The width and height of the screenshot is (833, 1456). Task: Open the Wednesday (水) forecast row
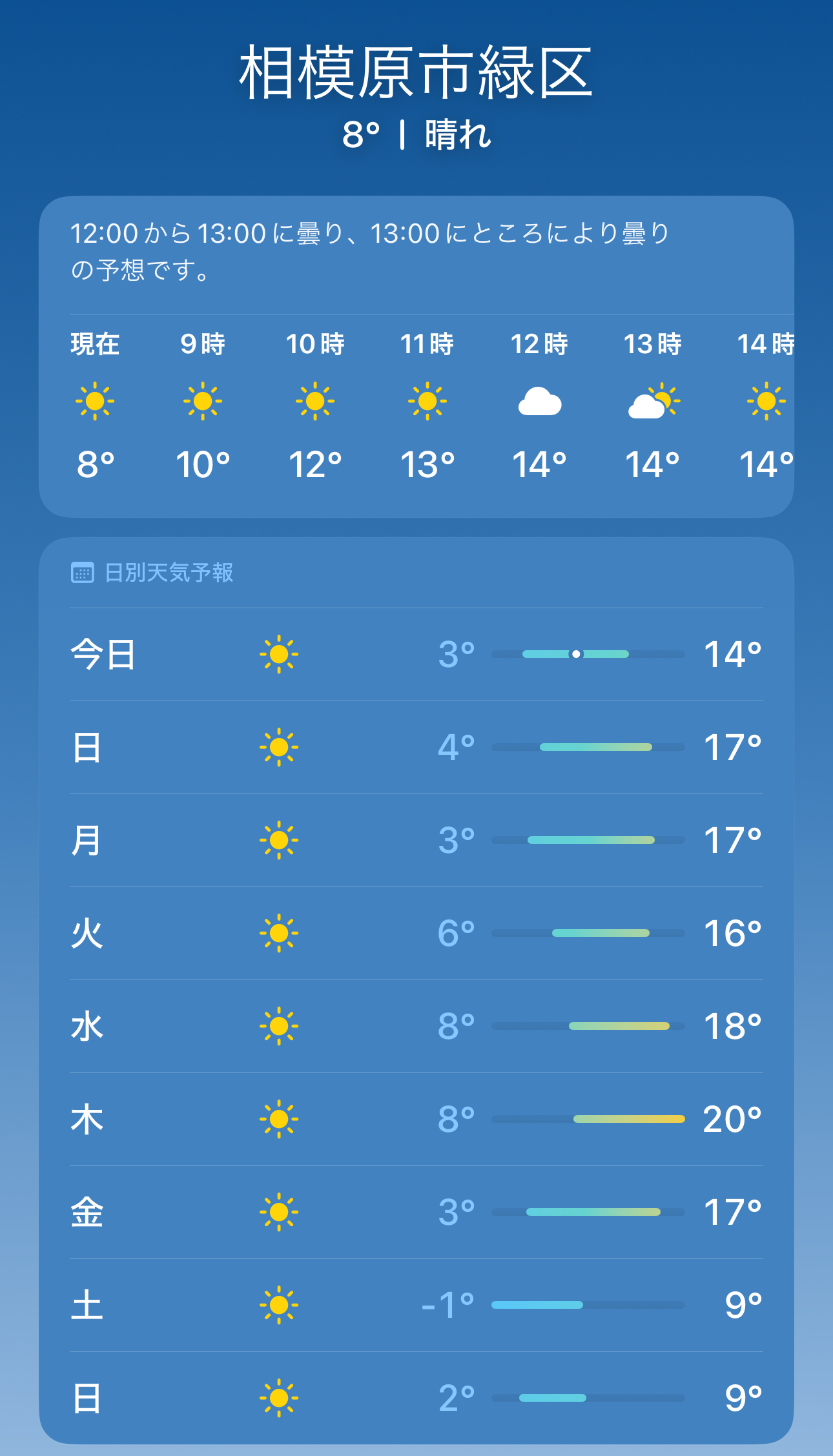point(416,1026)
